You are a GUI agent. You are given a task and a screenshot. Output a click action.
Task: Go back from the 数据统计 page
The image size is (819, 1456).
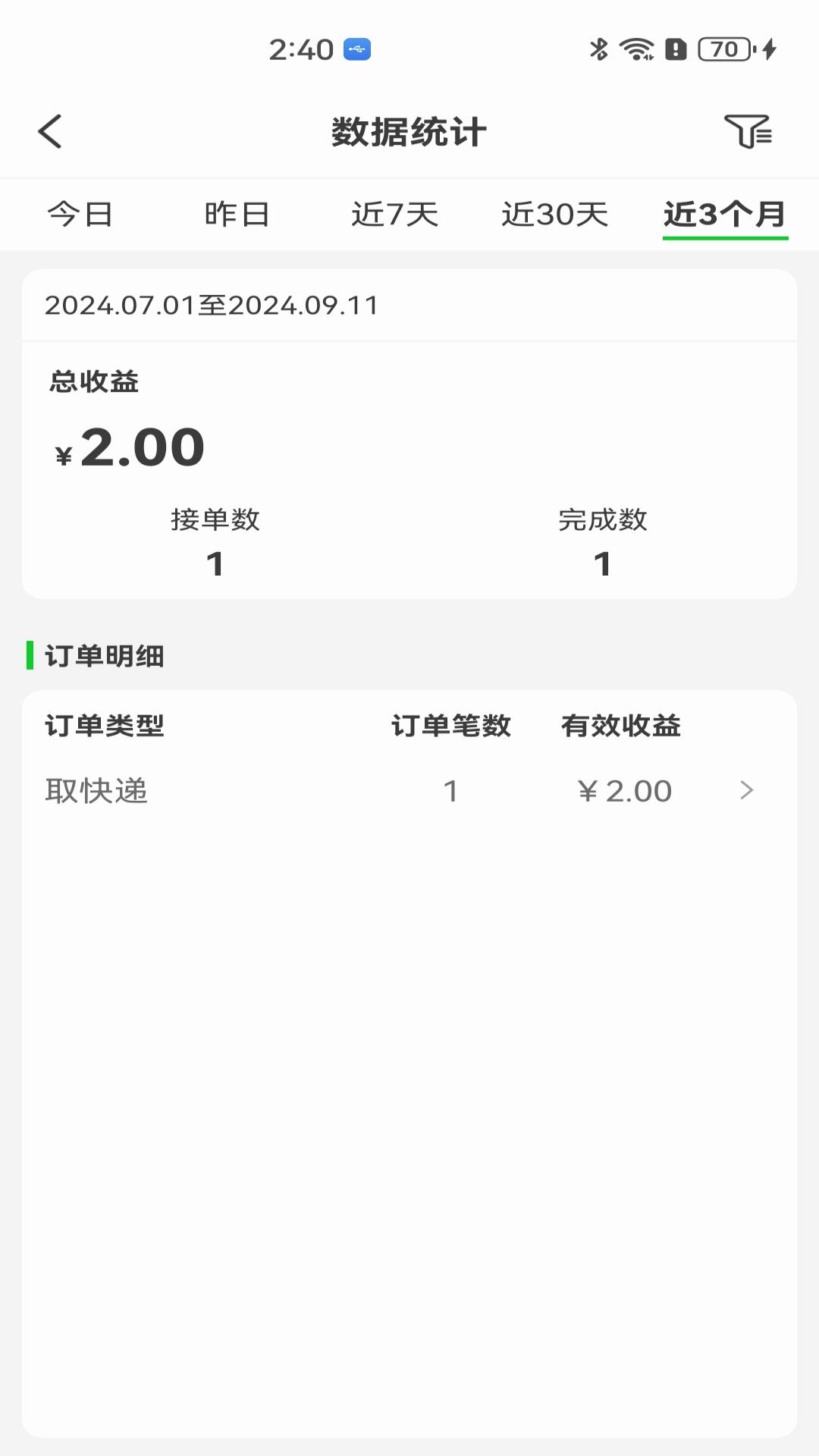[x=50, y=132]
